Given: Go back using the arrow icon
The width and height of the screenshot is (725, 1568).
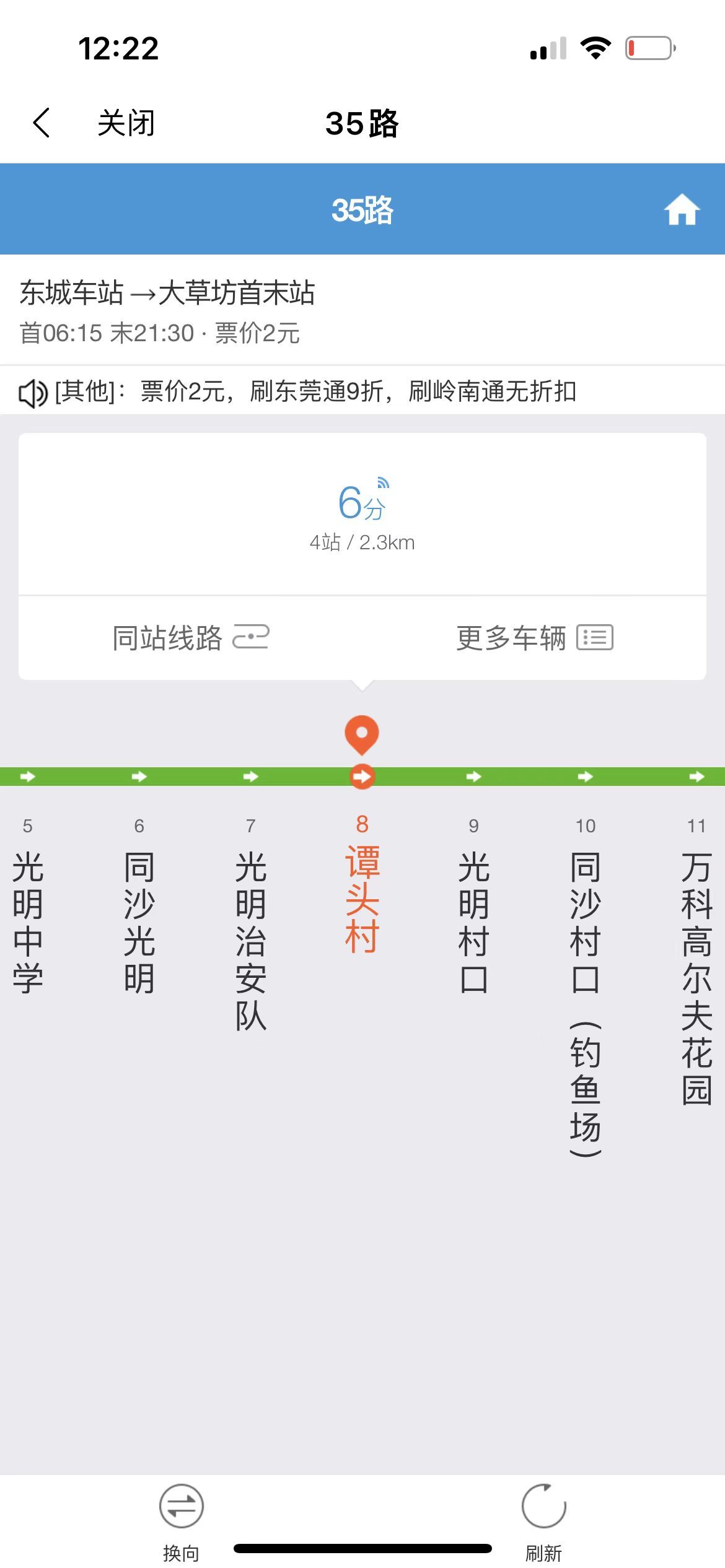Looking at the screenshot, I should pyautogui.click(x=42, y=122).
